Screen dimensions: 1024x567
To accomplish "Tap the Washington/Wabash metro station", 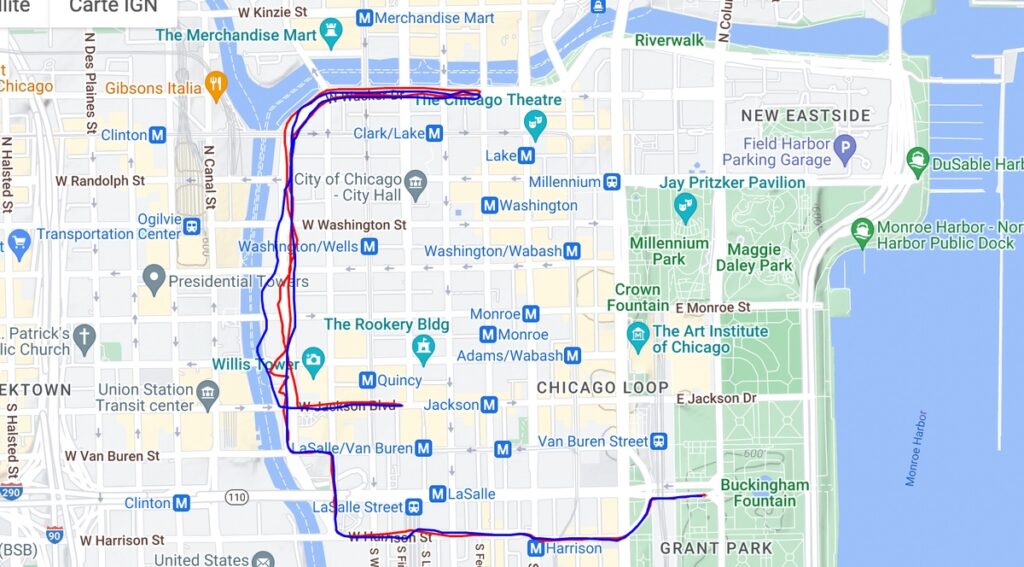I will click(x=571, y=251).
